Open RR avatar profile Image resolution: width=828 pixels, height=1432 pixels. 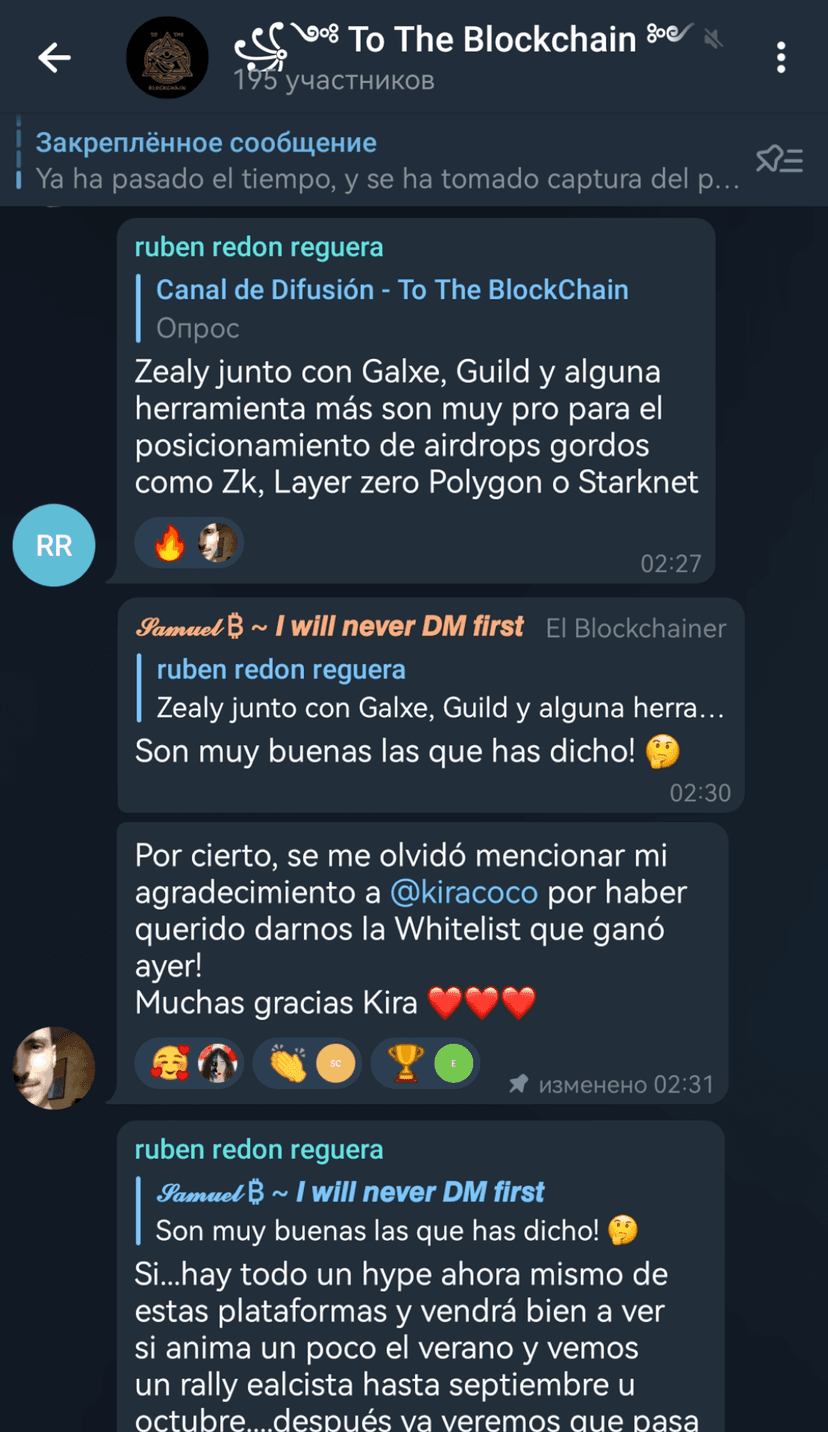click(54, 545)
